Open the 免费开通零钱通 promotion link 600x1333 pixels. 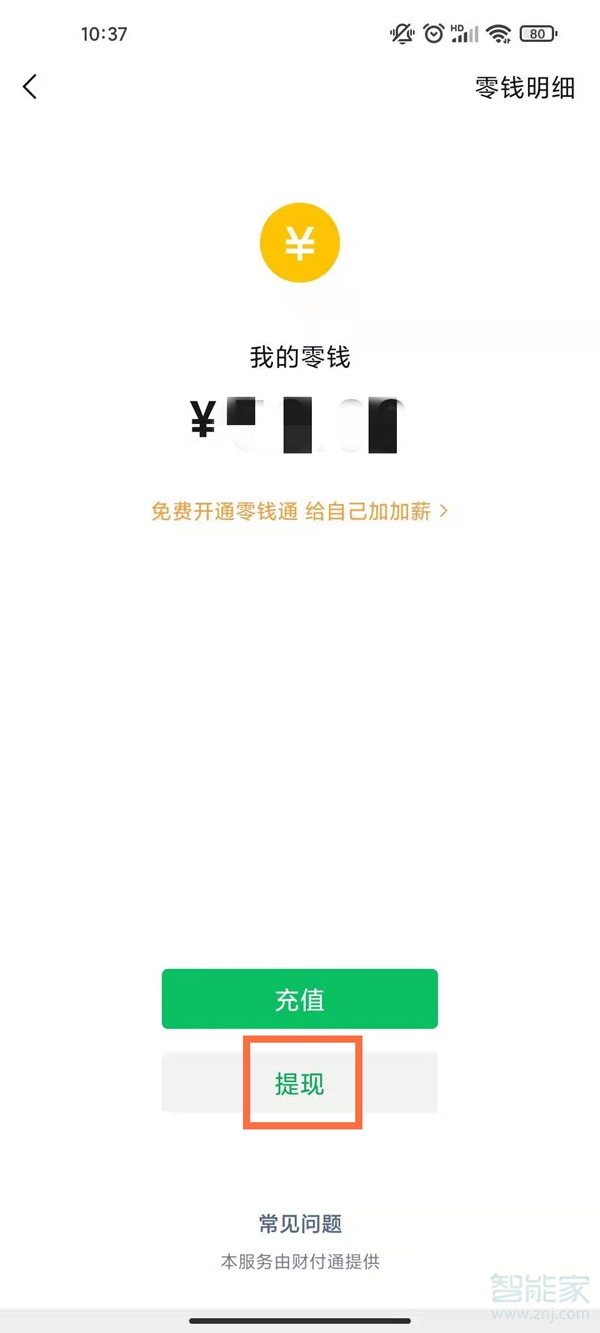coord(299,511)
